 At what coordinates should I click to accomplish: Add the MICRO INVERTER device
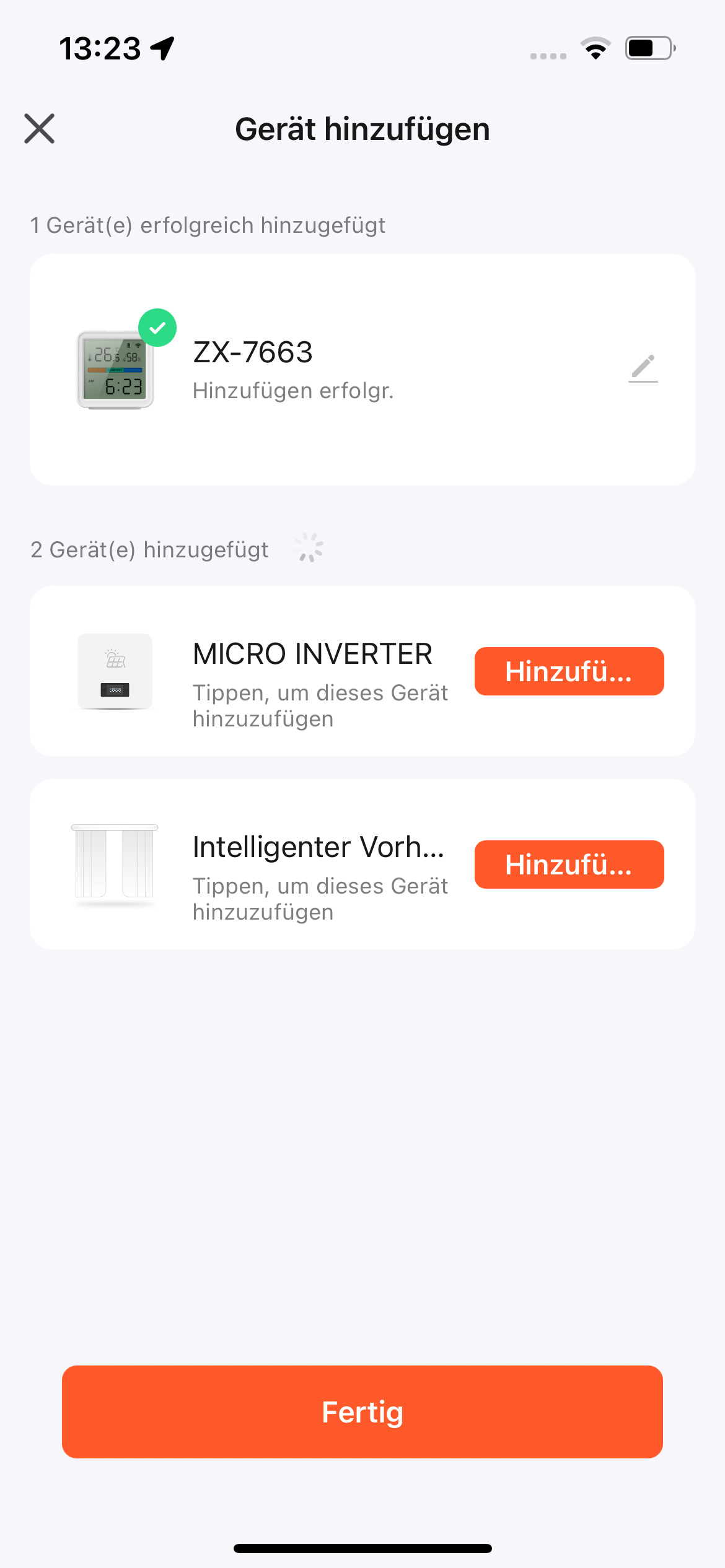569,671
